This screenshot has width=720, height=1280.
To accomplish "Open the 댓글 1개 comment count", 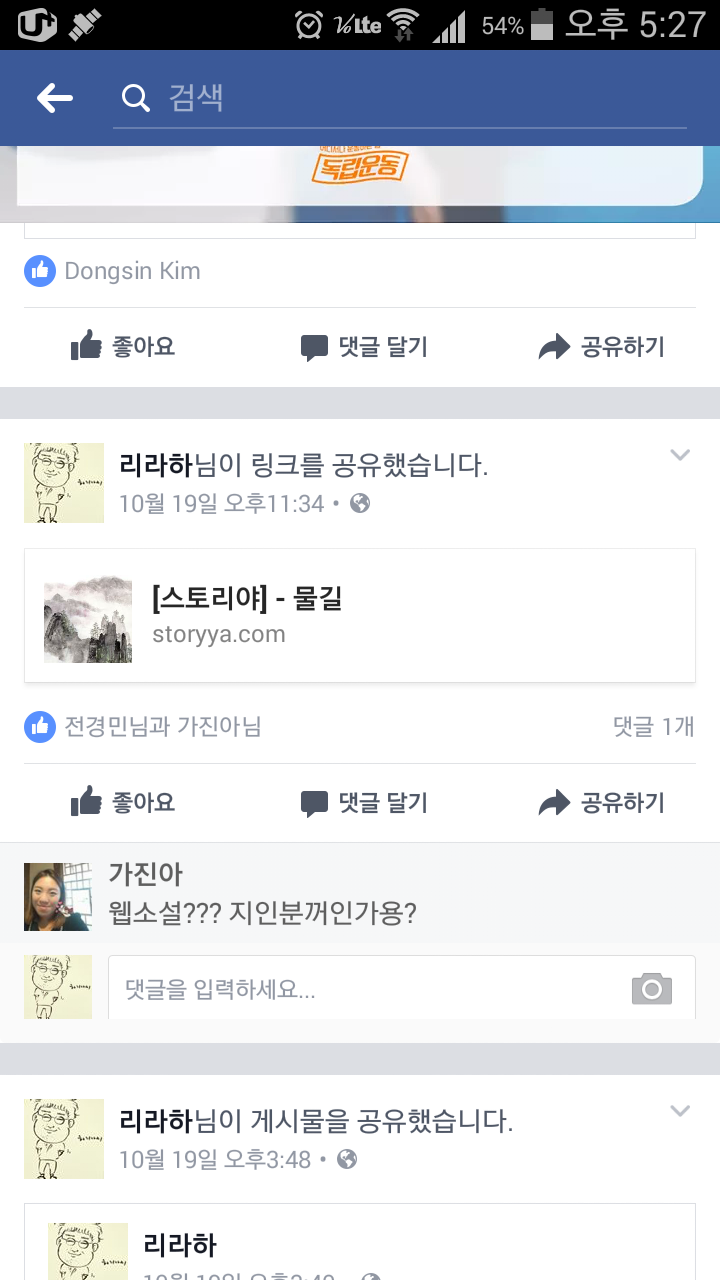I will [653, 726].
